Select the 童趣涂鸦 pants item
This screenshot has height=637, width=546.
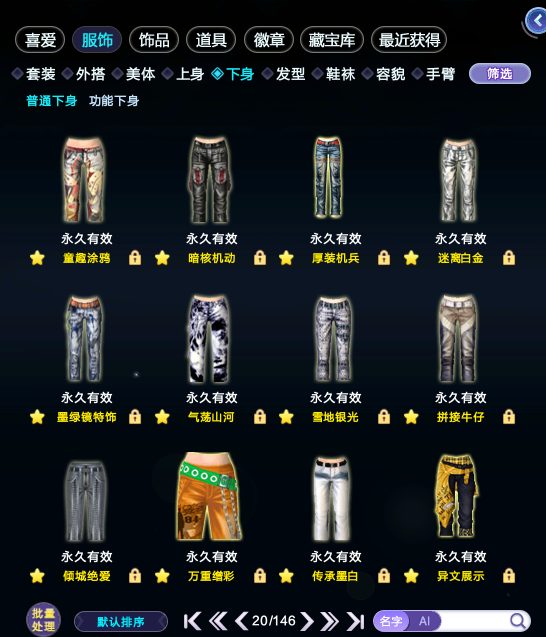point(84,180)
